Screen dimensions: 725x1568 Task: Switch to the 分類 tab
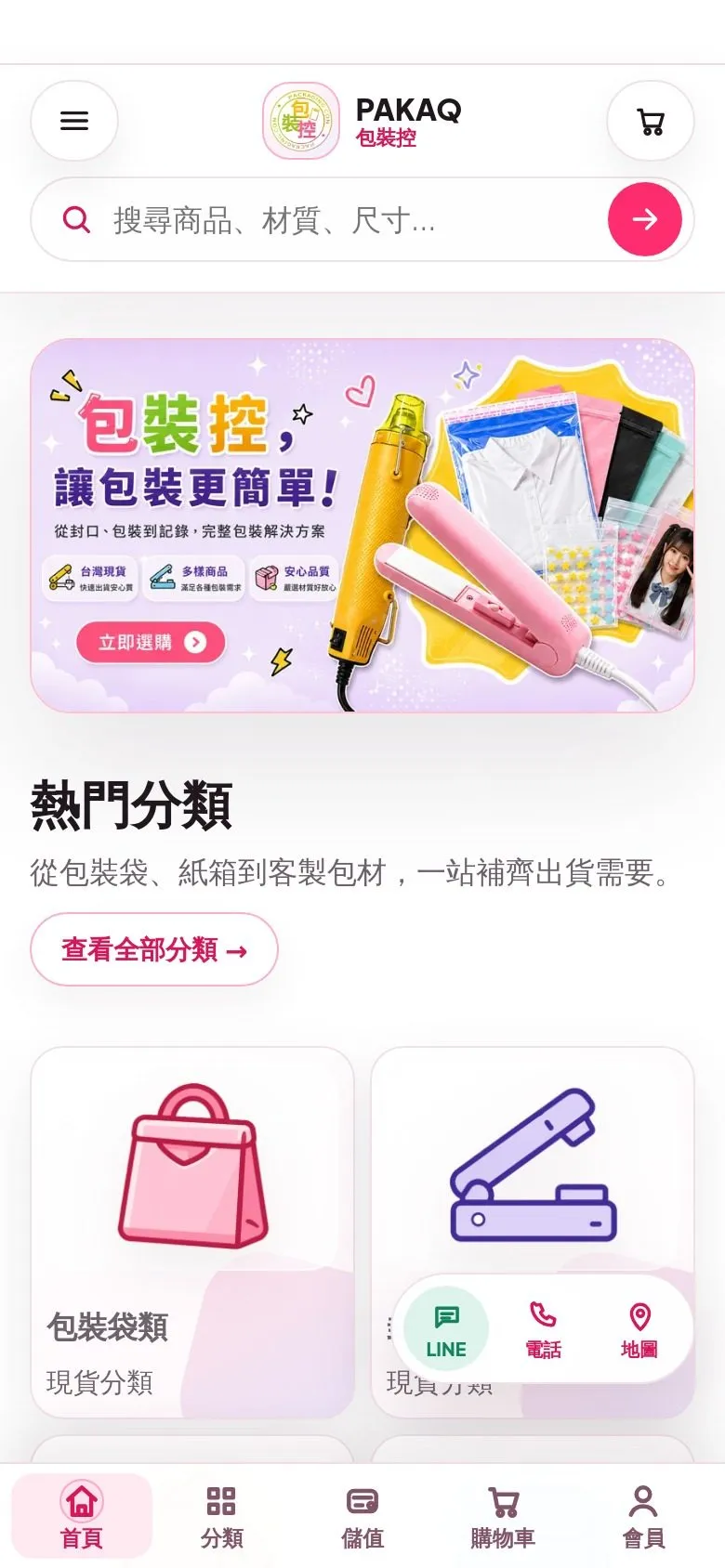click(x=222, y=1515)
